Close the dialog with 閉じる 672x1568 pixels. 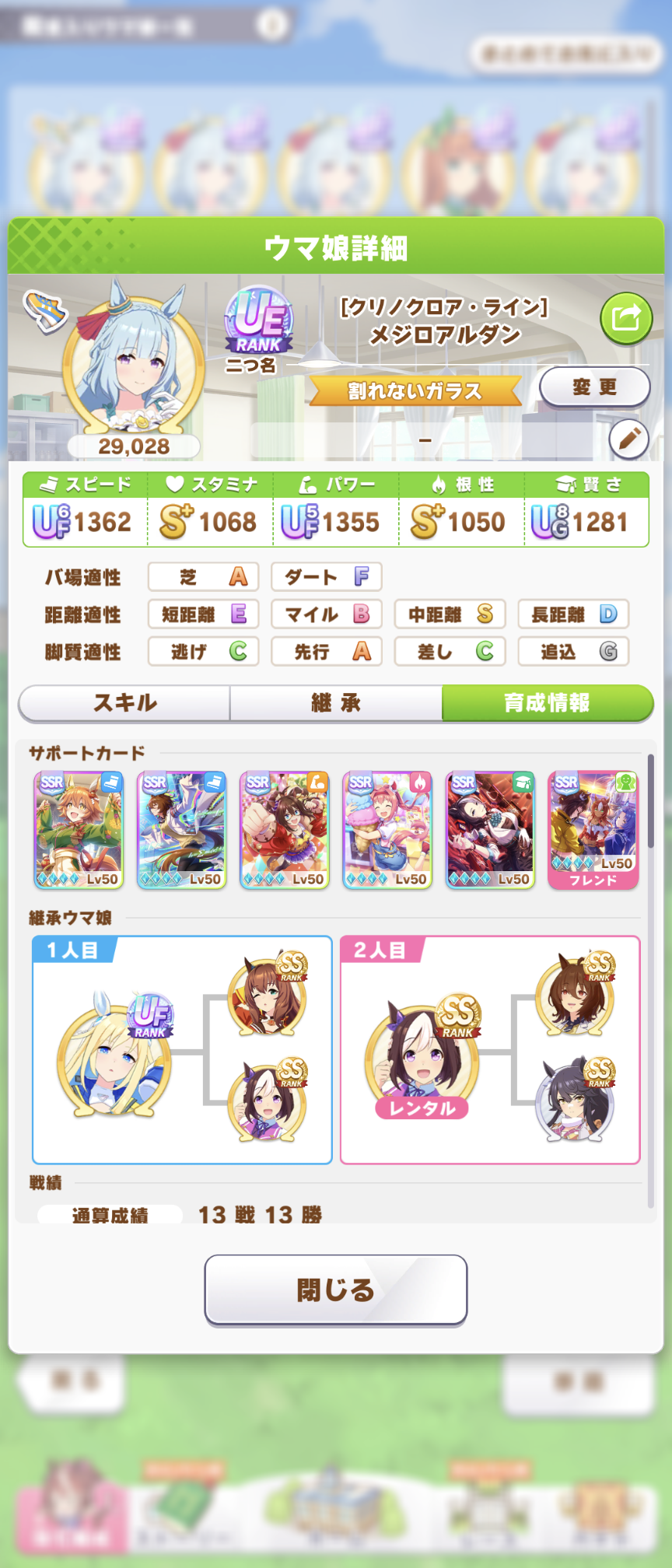click(335, 1290)
